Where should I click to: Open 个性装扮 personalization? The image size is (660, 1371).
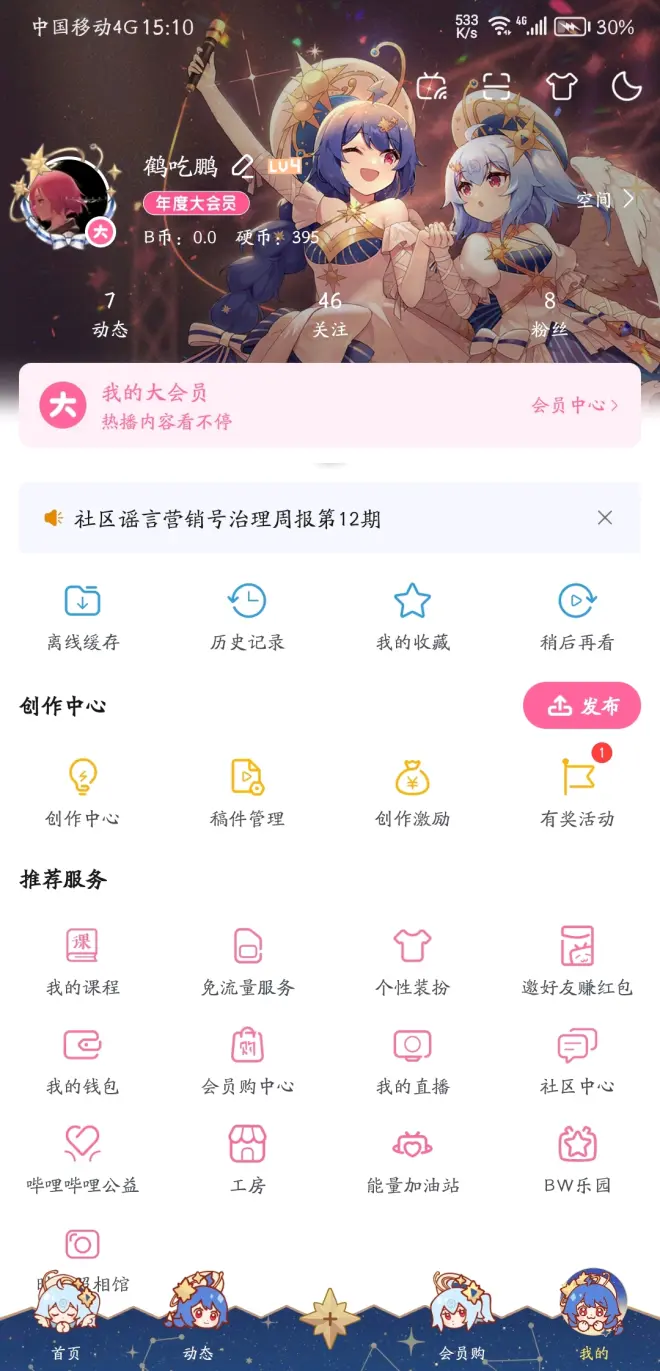point(412,962)
